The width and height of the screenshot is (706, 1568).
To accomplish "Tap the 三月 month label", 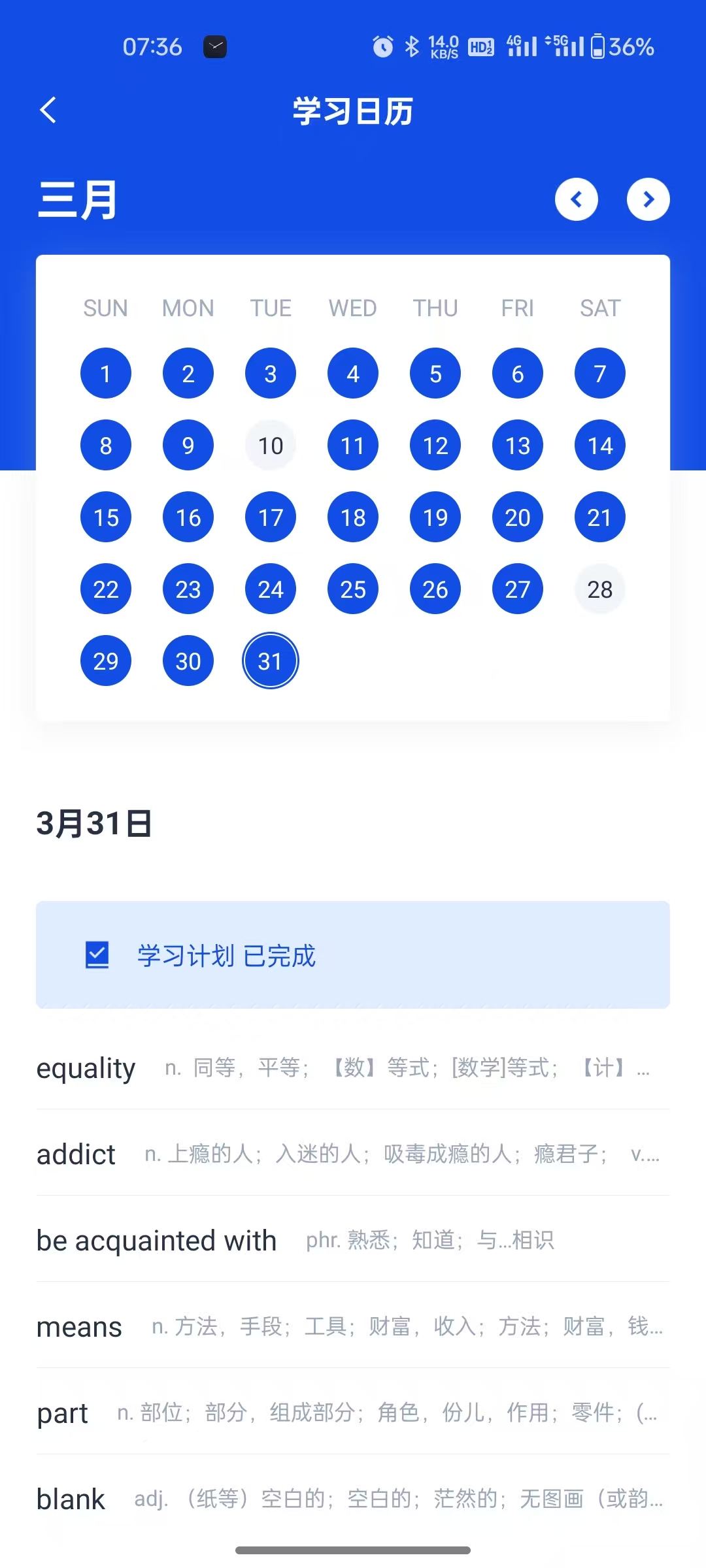I will click(x=76, y=199).
